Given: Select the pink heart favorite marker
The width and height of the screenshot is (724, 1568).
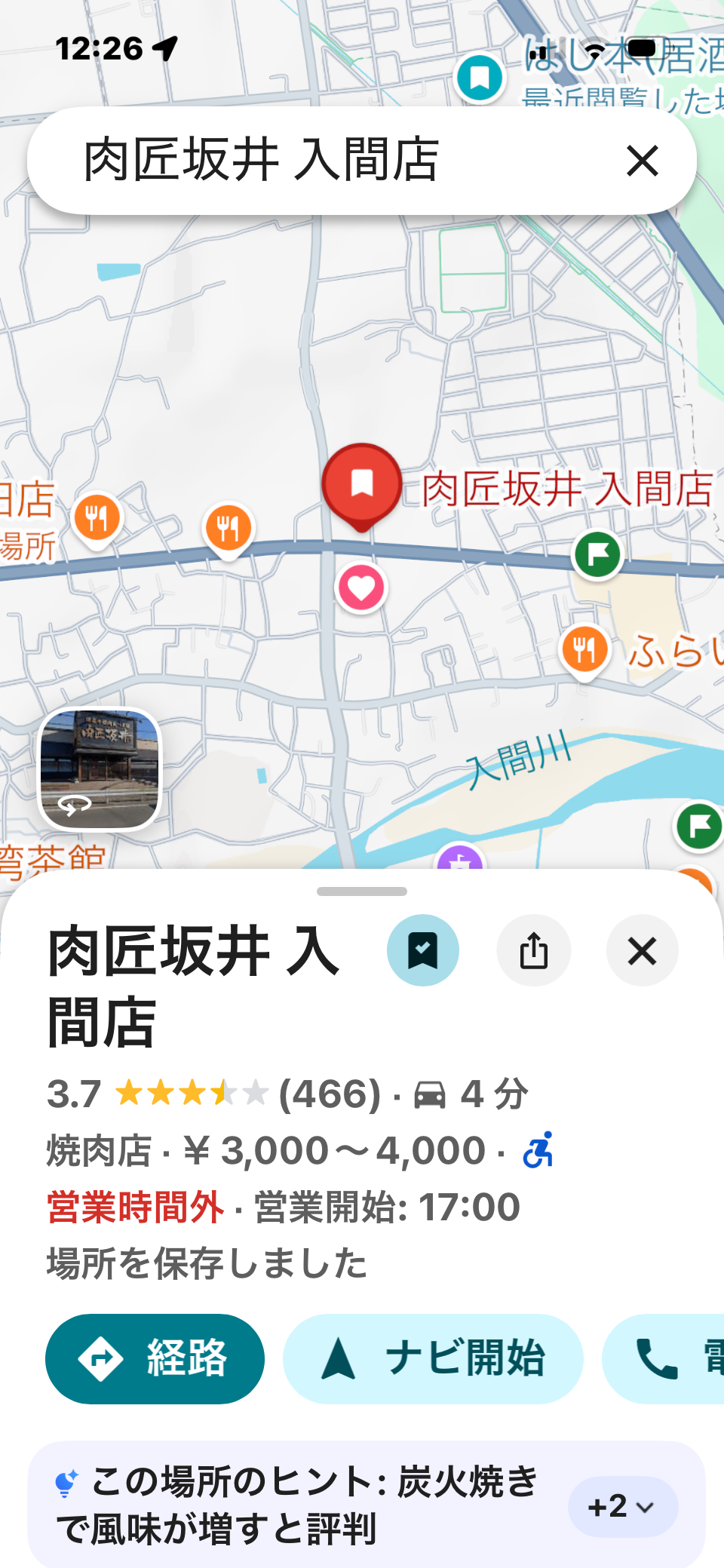Looking at the screenshot, I should click(x=361, y=588).
